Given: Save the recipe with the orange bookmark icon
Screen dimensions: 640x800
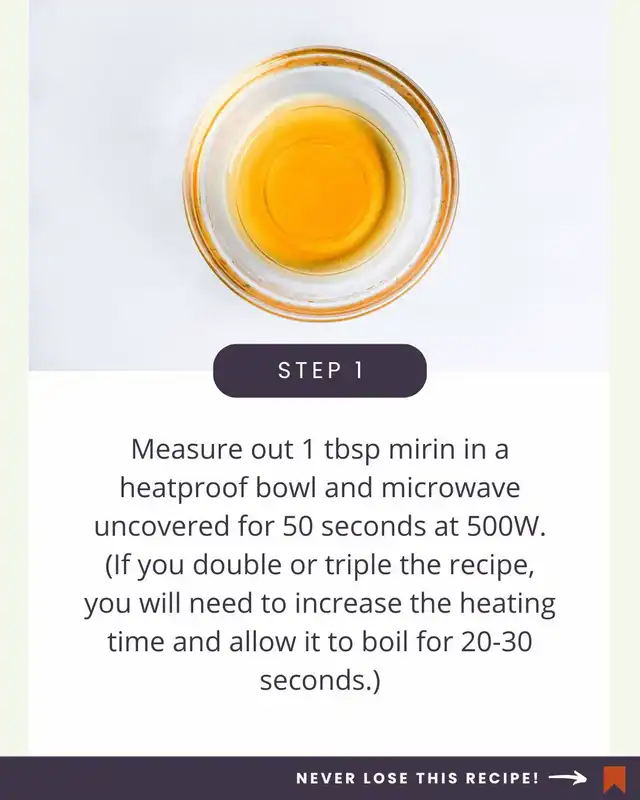Looking at the screenshot, I should coord(614,779).
